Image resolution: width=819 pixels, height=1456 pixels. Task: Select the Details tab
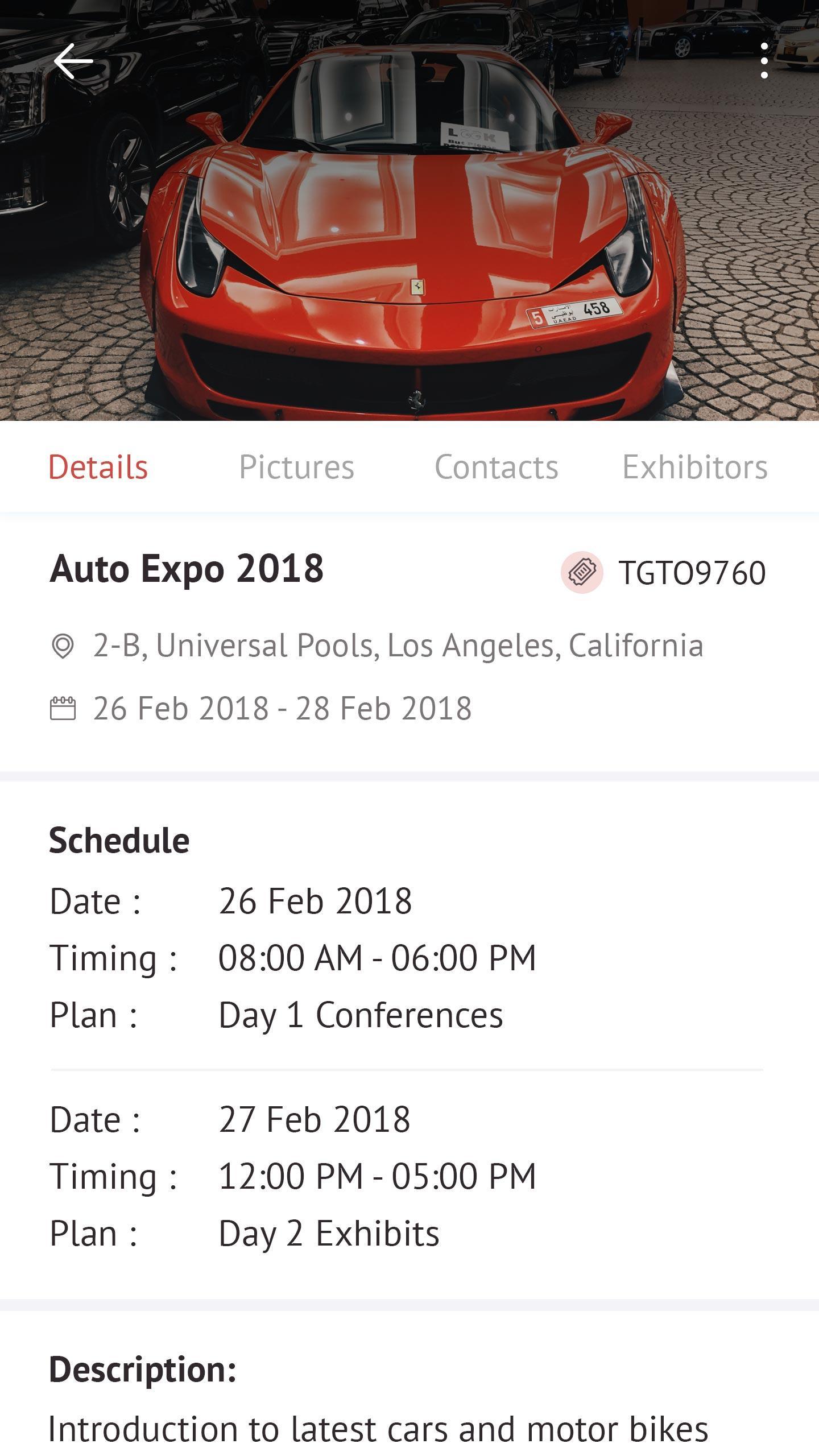point(98,468)
